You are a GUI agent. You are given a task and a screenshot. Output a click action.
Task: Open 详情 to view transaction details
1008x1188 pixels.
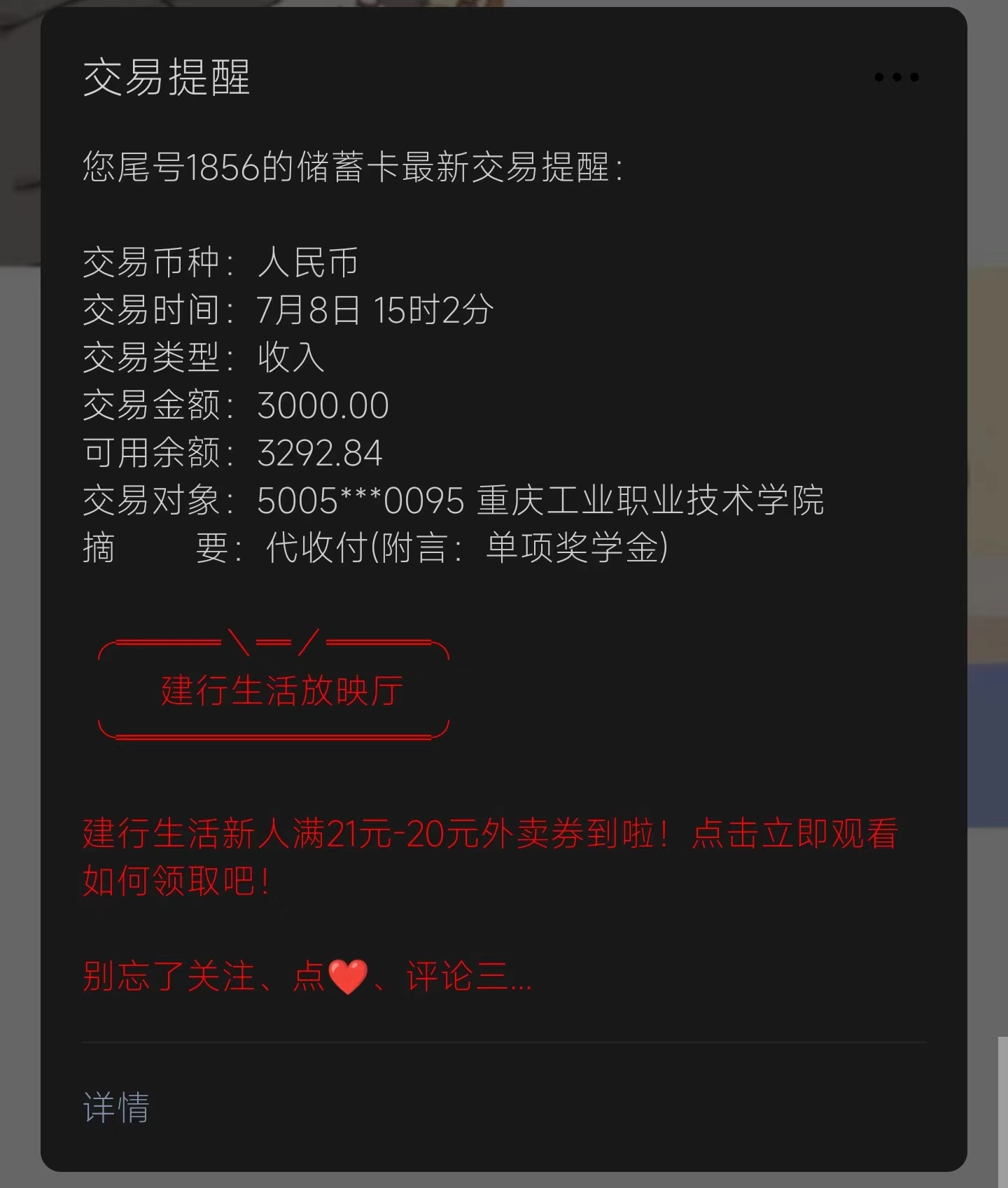point(116,1107)
